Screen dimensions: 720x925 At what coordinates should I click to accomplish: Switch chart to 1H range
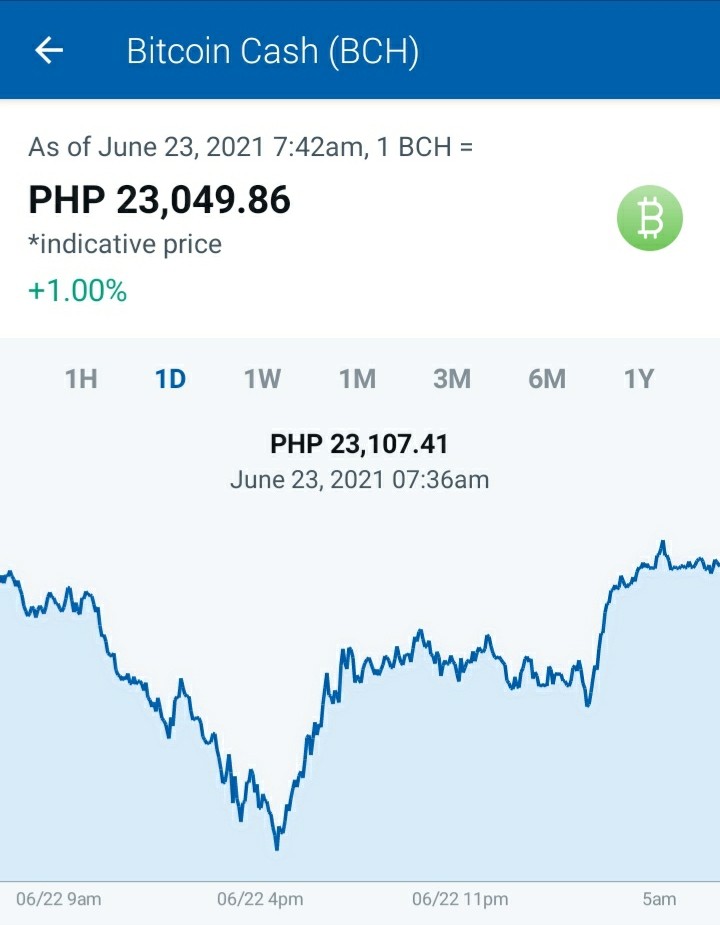pyautogui.click(x=81, y=379)
